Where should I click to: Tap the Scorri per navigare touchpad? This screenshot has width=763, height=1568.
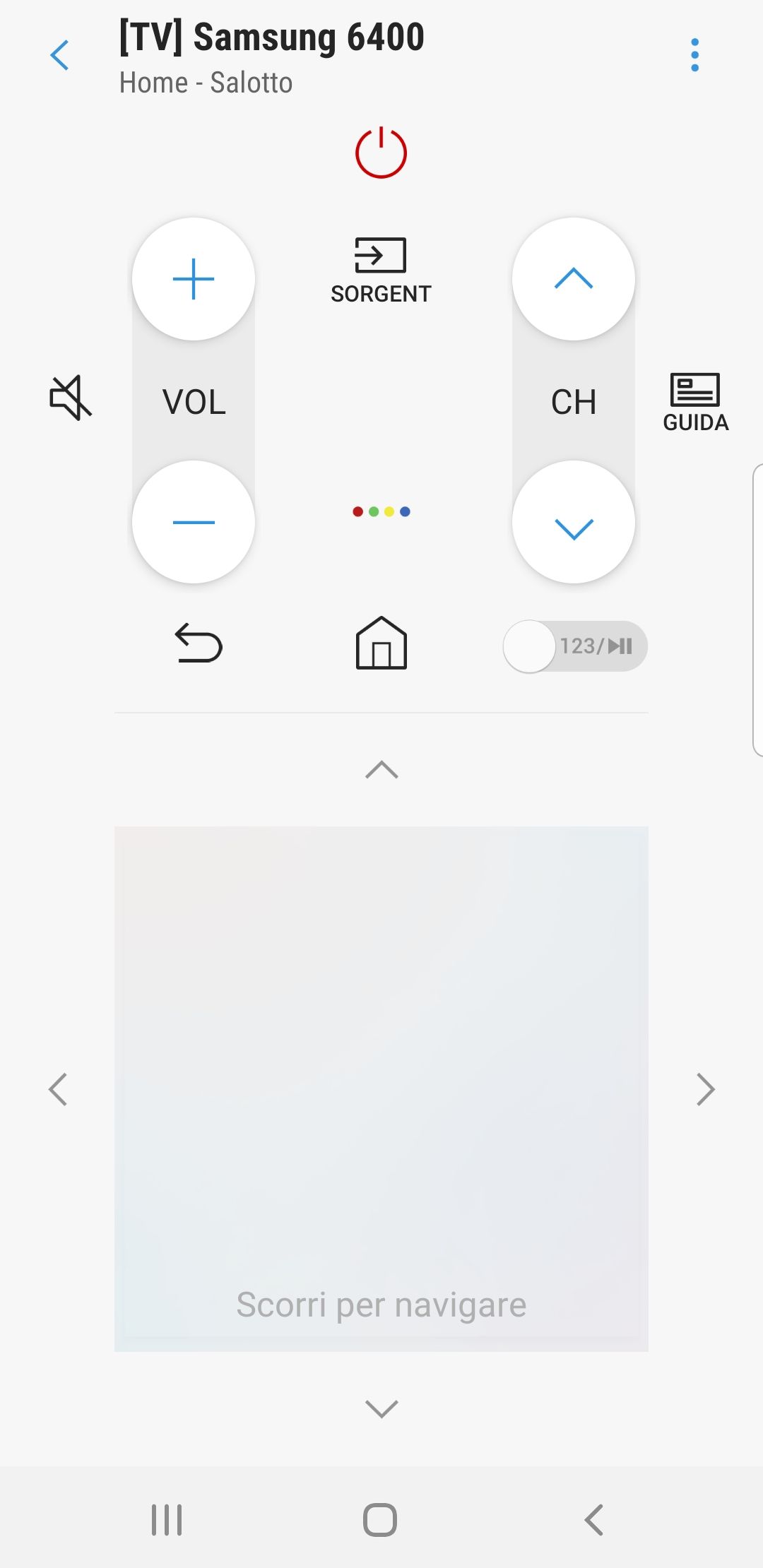(381, 1088)
